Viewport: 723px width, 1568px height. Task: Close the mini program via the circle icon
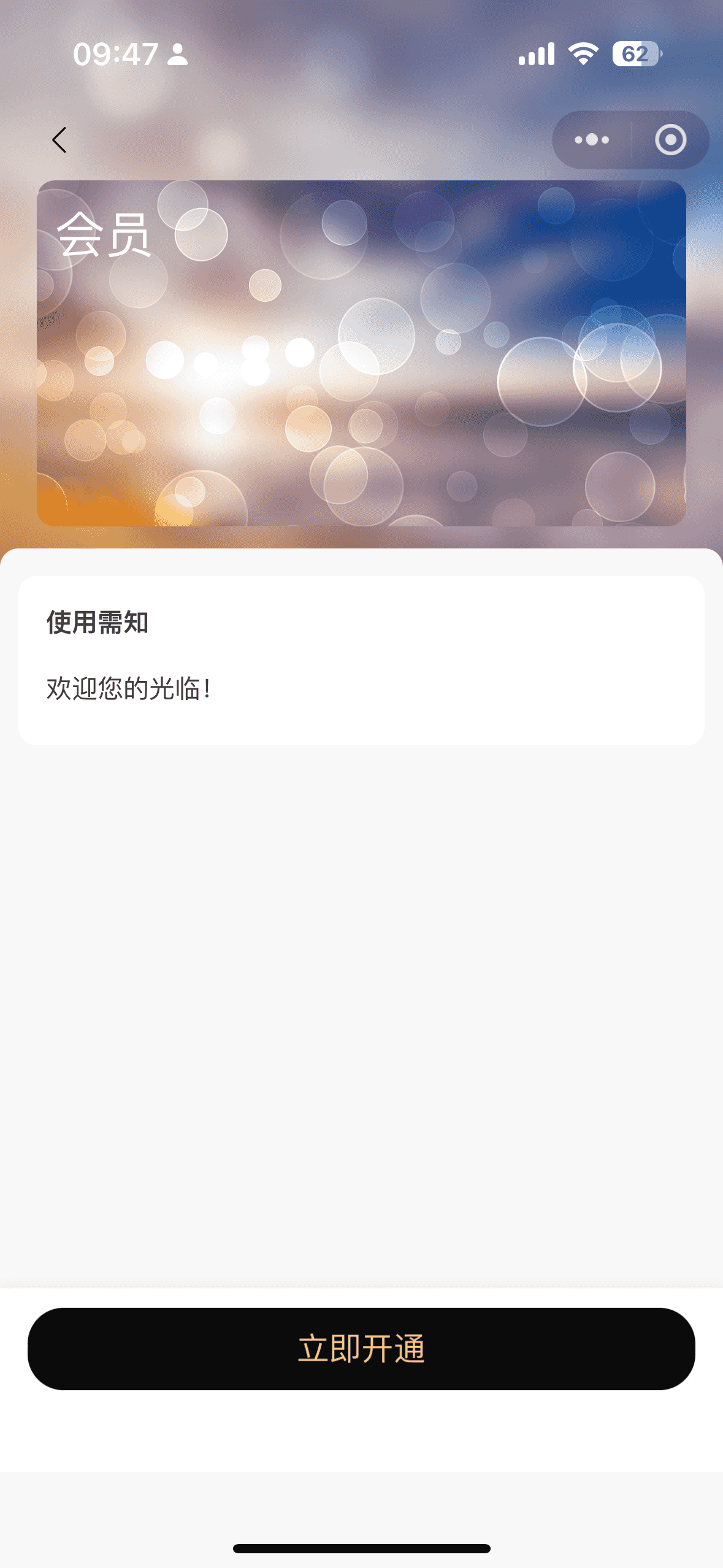(670, 140)
